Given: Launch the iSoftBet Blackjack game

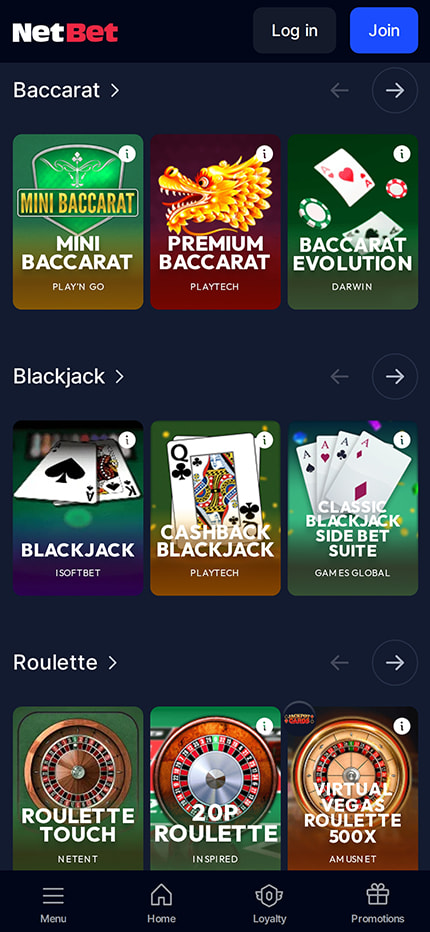Looking at the screenshot, I should click(x=78, y=508).
